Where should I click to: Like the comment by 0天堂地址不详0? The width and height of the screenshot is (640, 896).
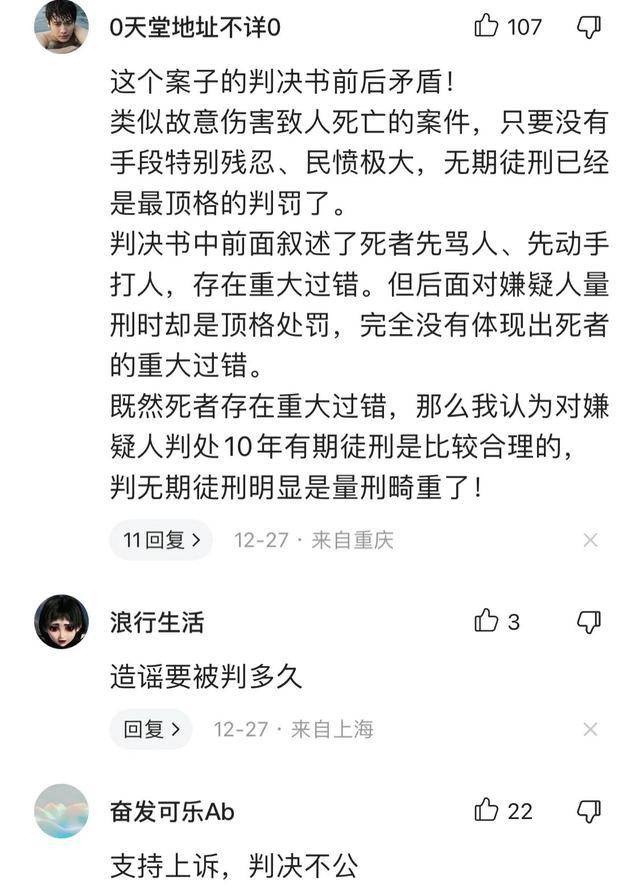pyautogui.click(x=487, y=26)
